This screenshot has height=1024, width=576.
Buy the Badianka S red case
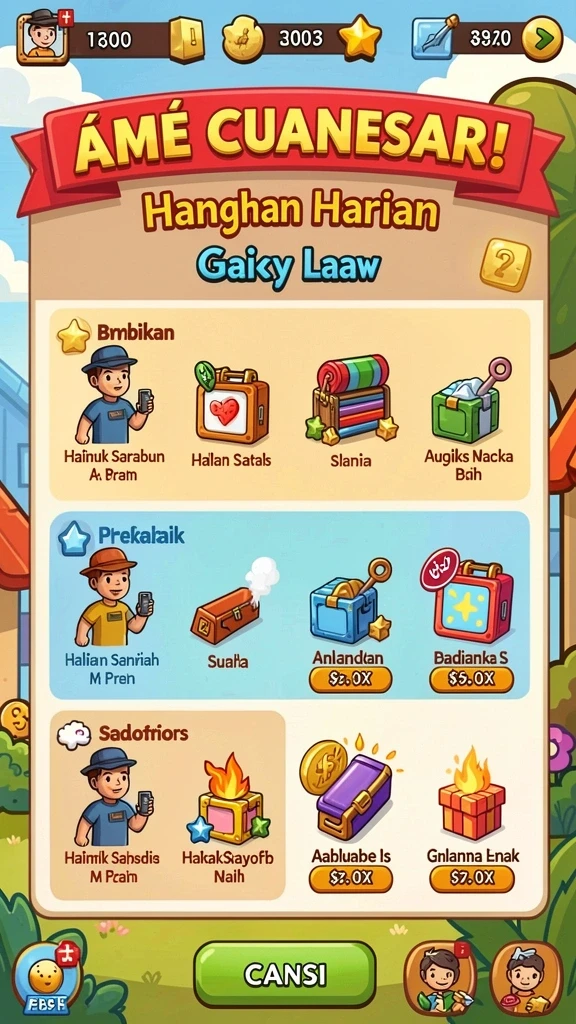point(472,679)
